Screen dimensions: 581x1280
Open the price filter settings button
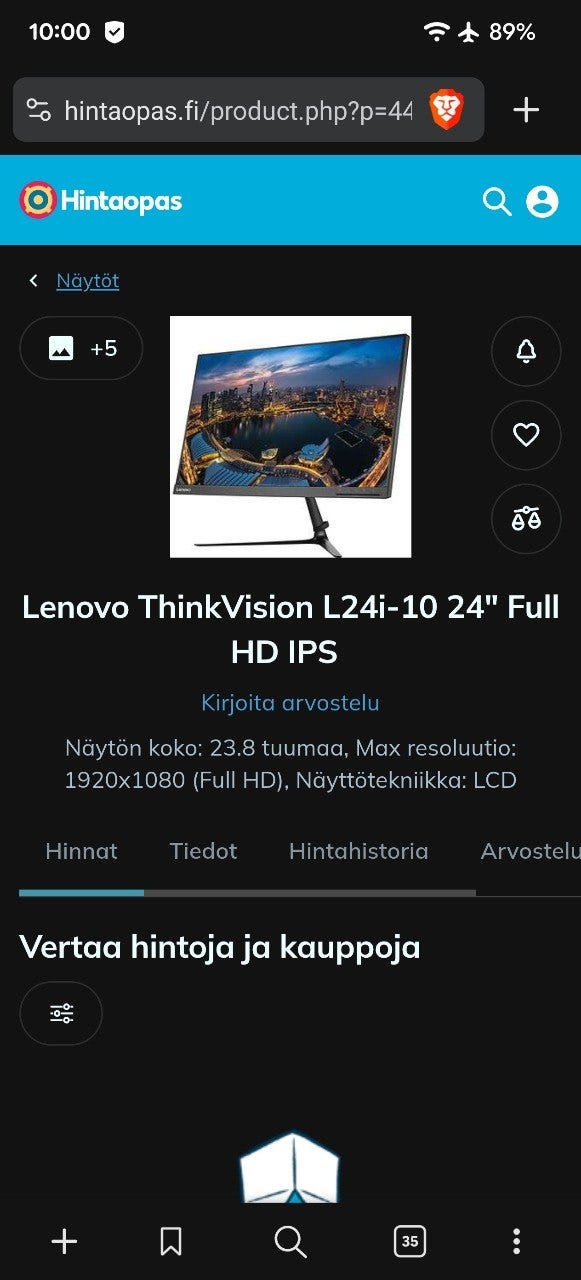pyautogui.click(x=61, y=1013)
